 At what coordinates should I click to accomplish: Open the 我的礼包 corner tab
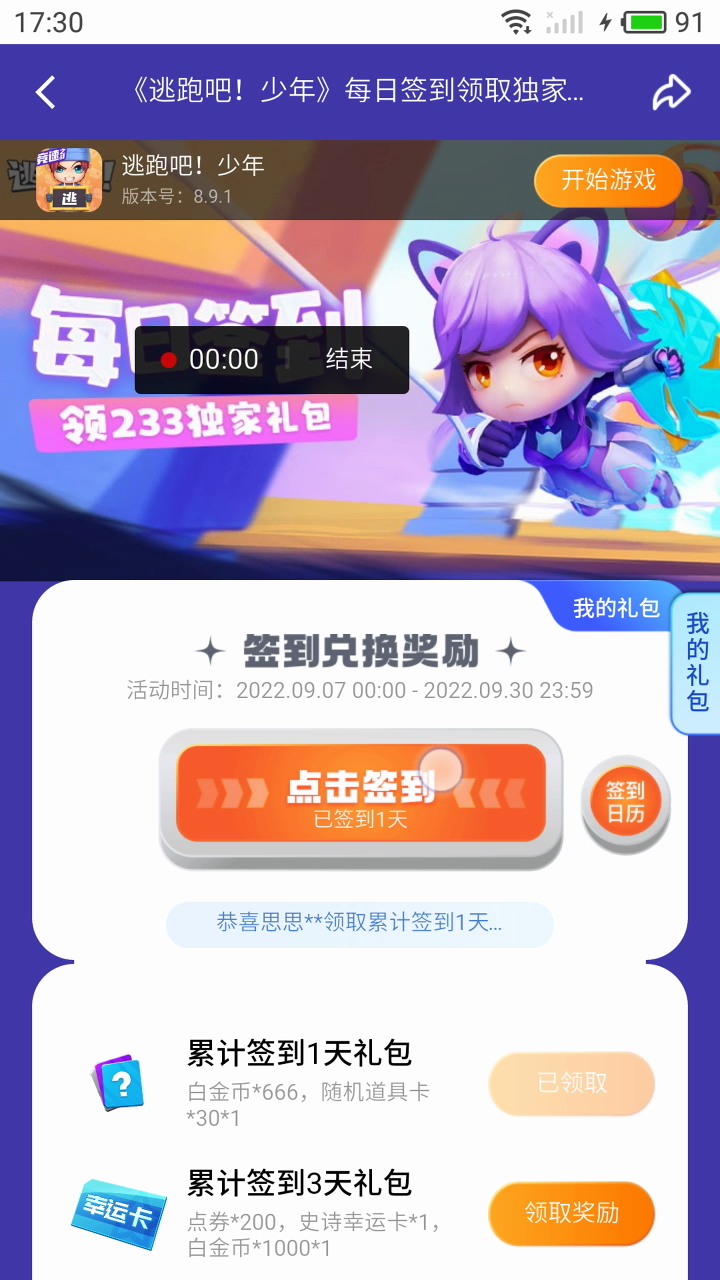616,608
